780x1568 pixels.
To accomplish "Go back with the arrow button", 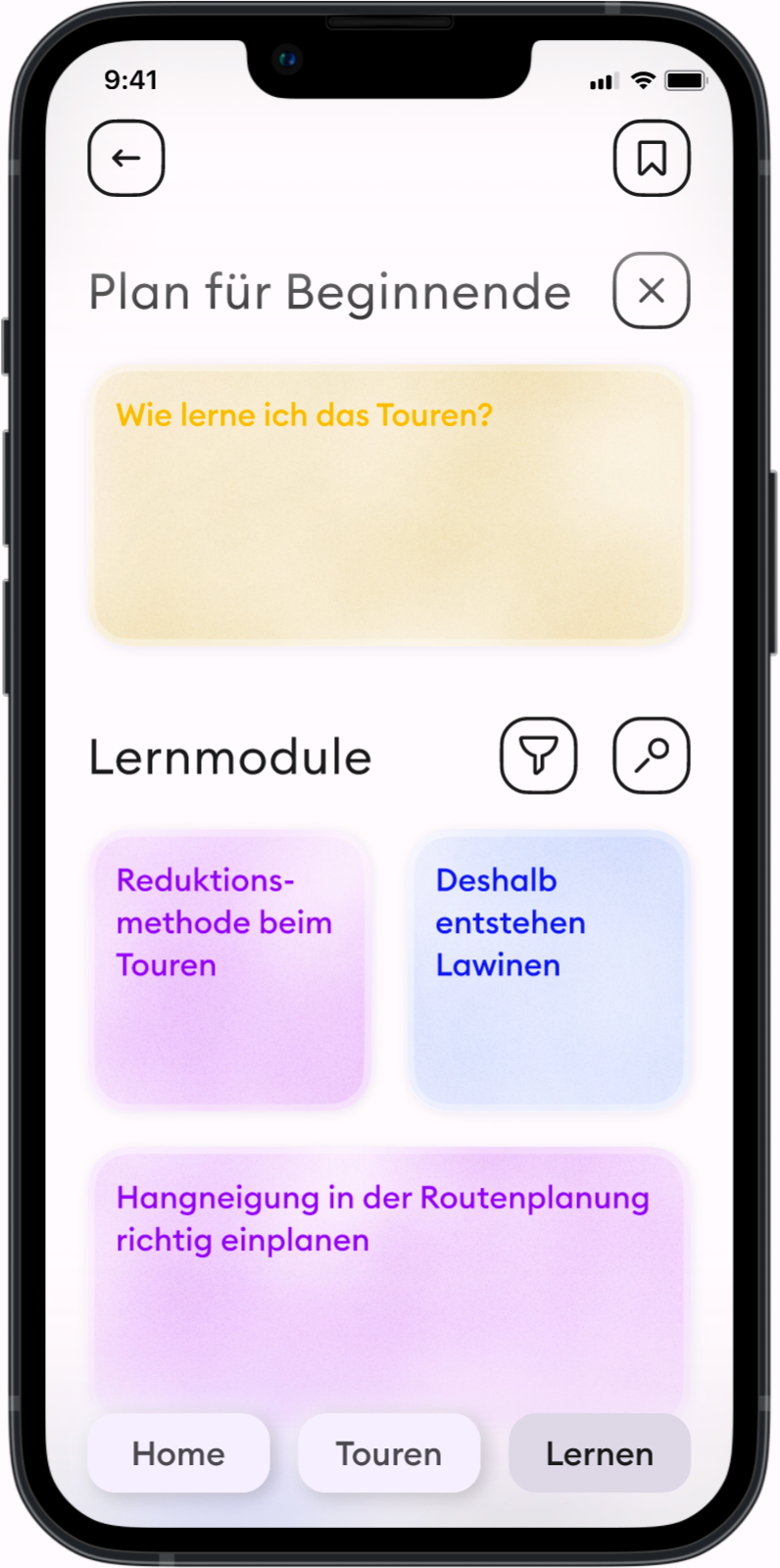I will [x=126, y=158].
